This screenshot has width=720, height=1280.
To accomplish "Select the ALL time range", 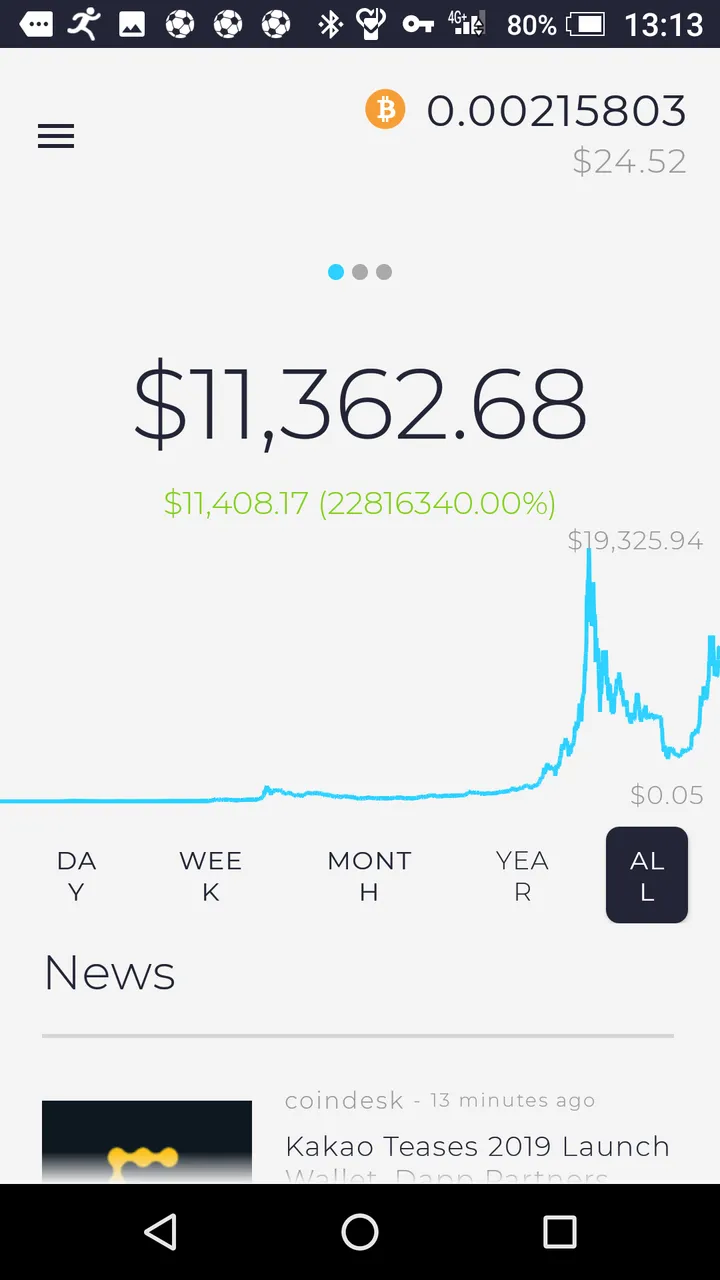I will pyautogui.click(x=646, y=875).
